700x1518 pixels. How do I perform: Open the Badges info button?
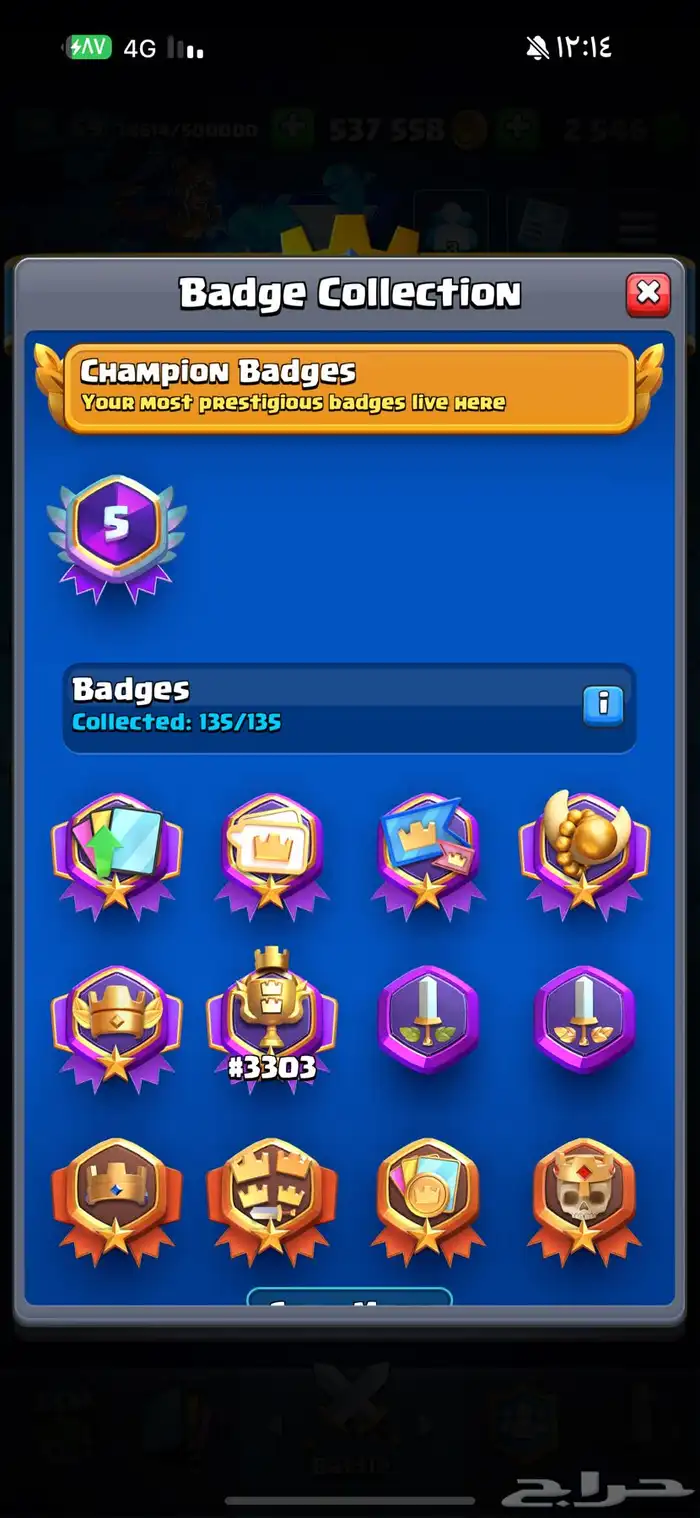pos(603,705)
